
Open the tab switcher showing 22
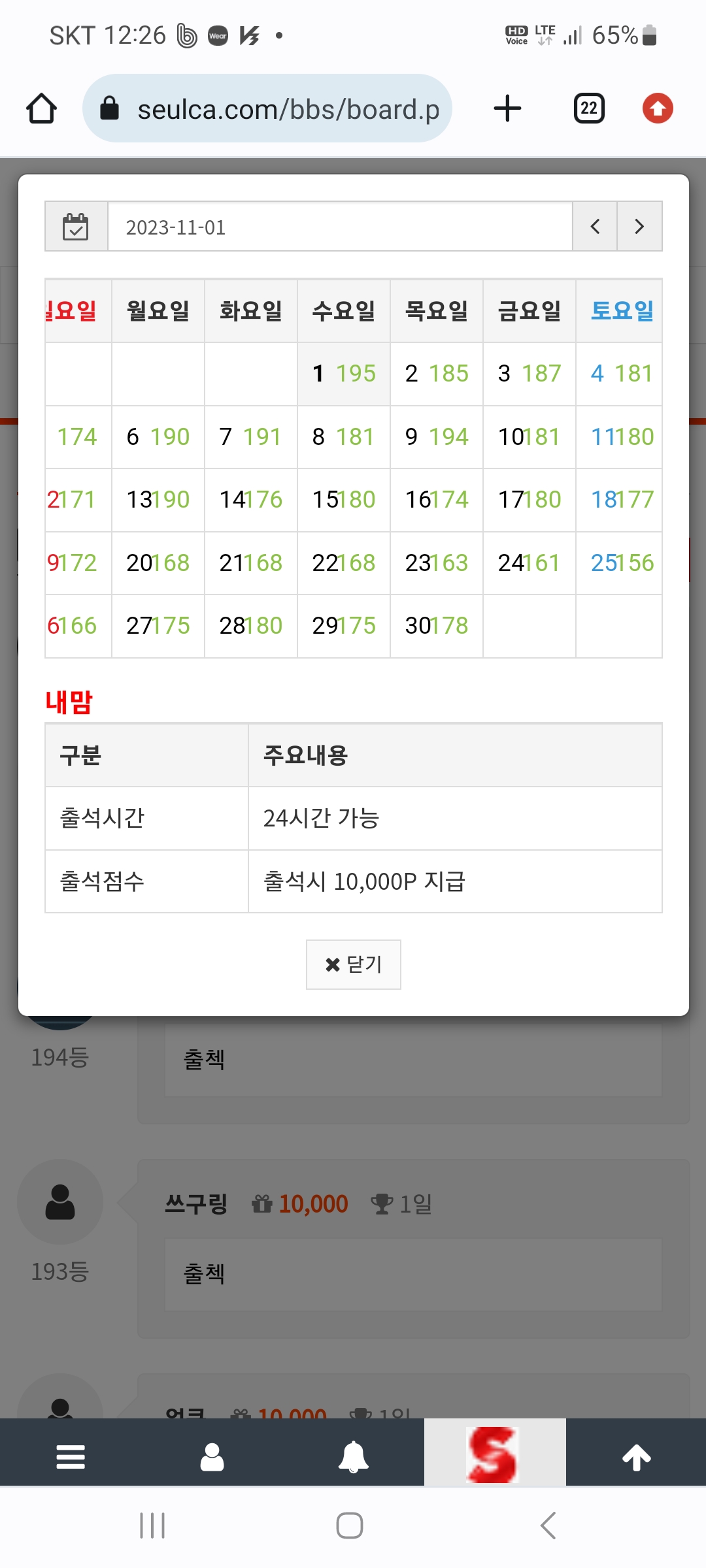coord(589,108)
